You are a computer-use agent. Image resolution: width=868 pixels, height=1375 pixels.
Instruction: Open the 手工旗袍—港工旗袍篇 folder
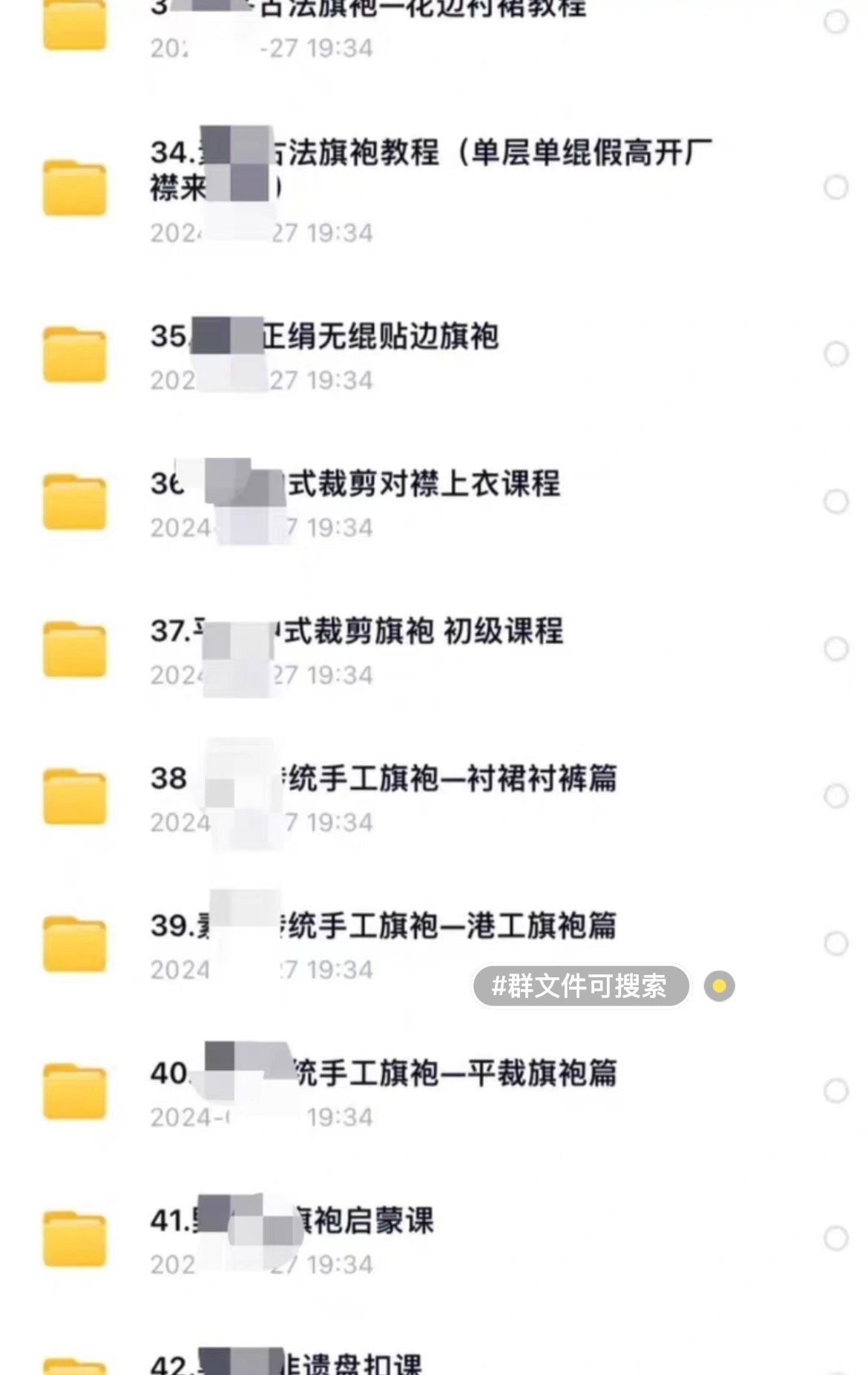(x=445, y=925)
